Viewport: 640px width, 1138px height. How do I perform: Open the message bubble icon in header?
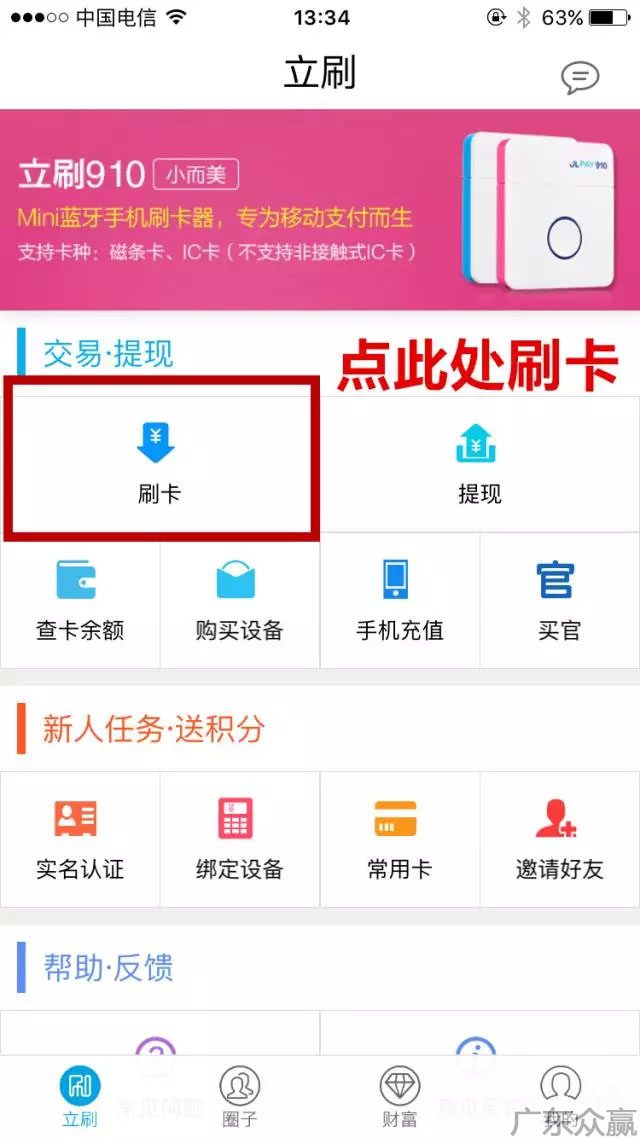[580, 77]
